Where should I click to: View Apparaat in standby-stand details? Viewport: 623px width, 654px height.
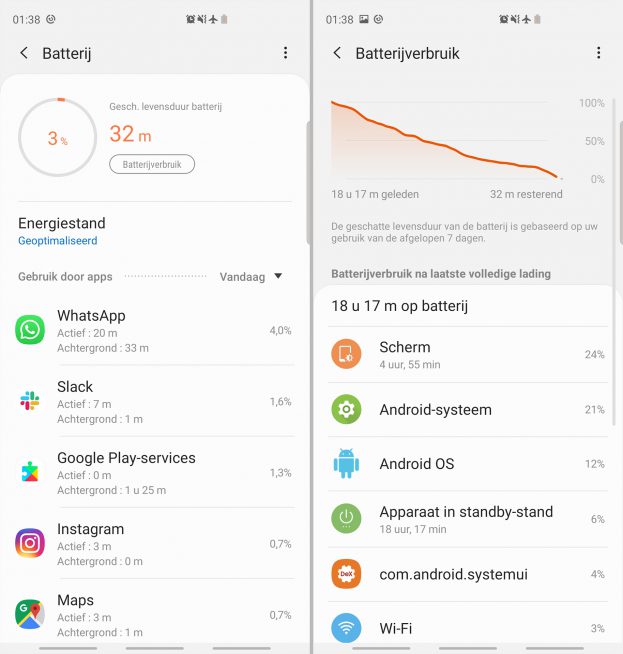tap(467, 519)
